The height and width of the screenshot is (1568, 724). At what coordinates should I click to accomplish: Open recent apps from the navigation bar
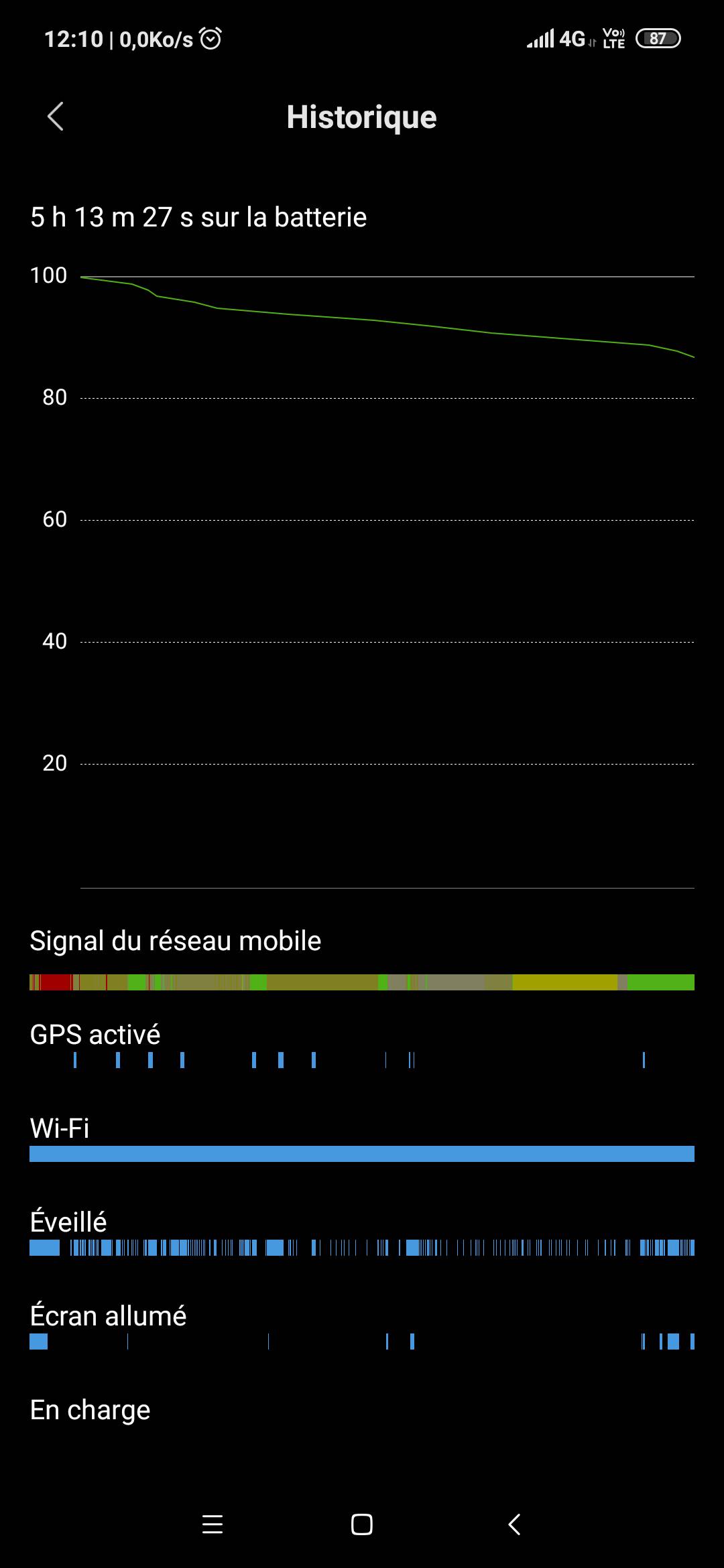pos(213,1524)
